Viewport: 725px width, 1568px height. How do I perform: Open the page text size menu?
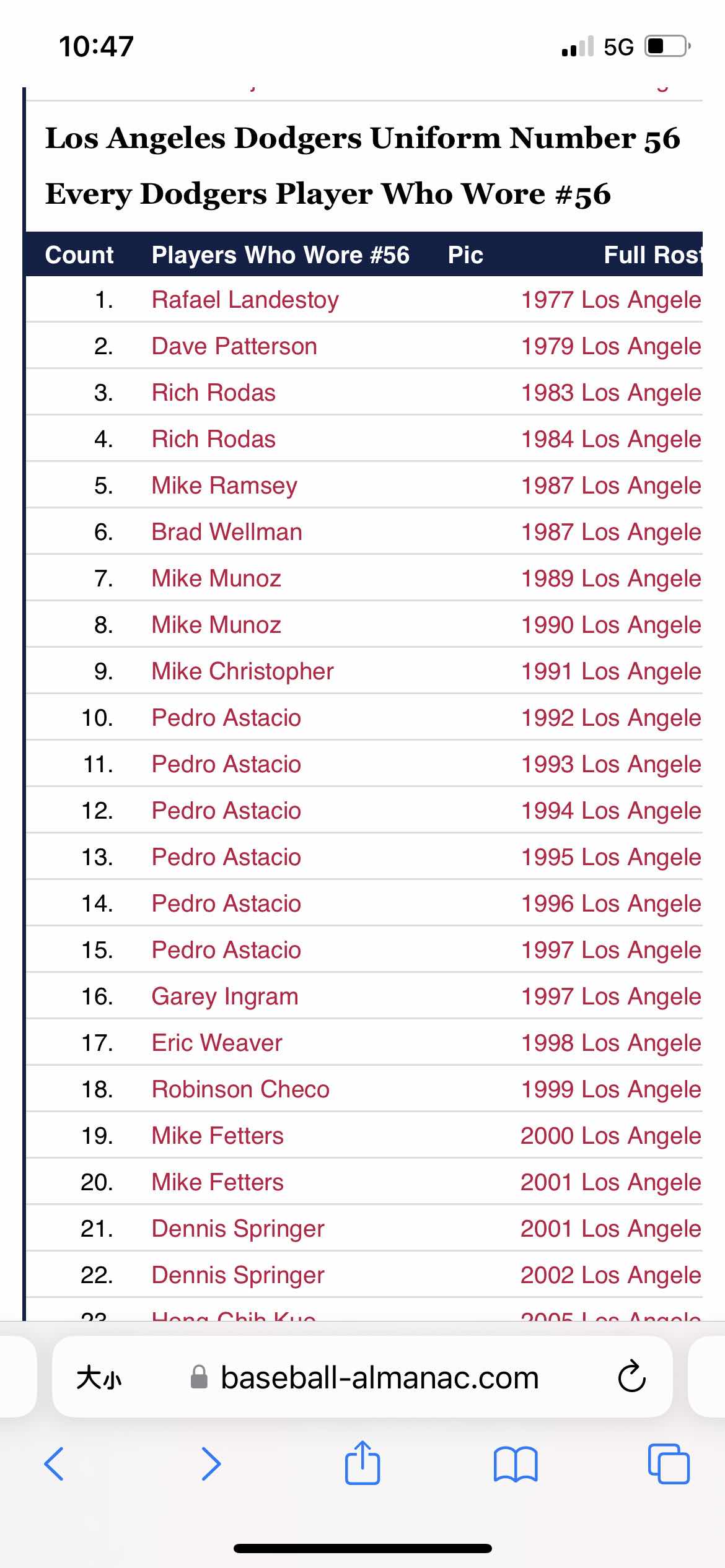(99, 1378)
